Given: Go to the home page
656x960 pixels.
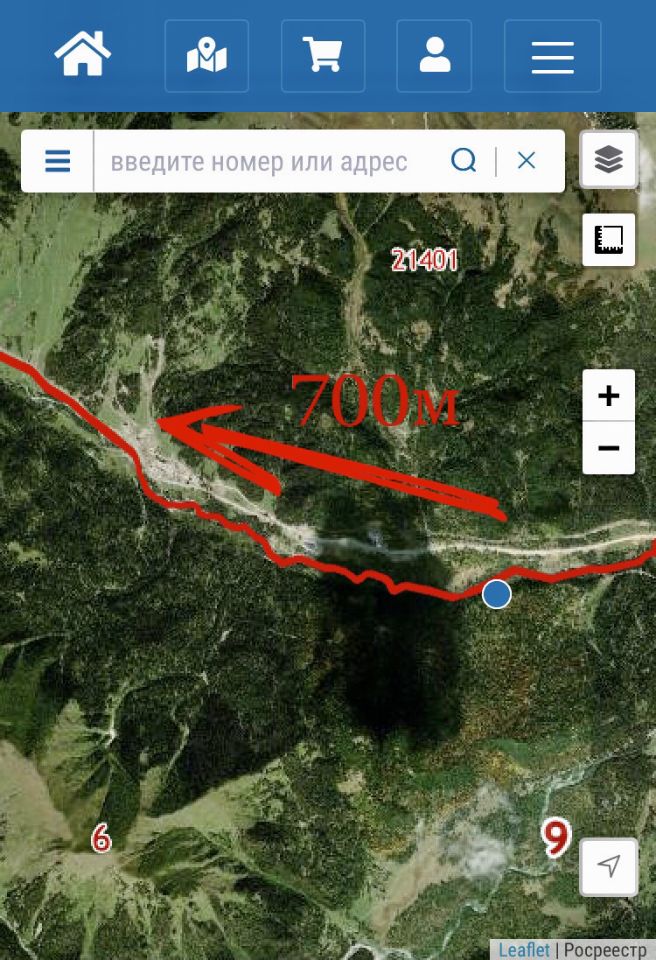Looking at the screenshot, I should click(83, 56).
